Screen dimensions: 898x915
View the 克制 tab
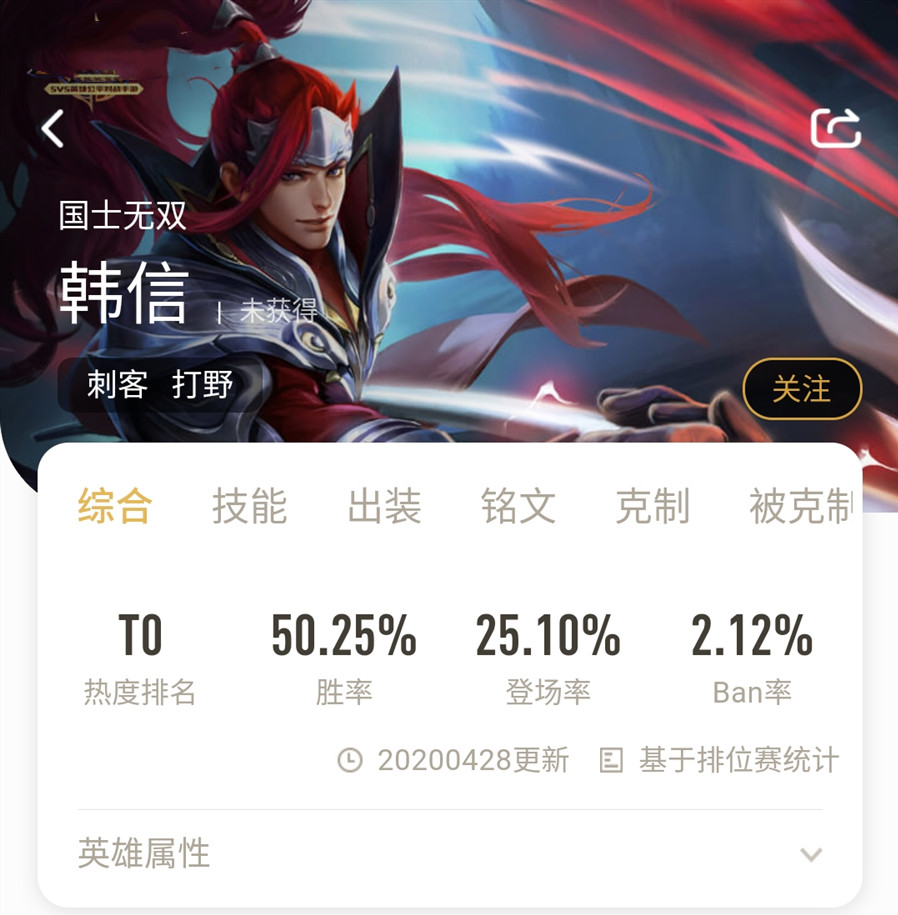[x=652, y=507]
